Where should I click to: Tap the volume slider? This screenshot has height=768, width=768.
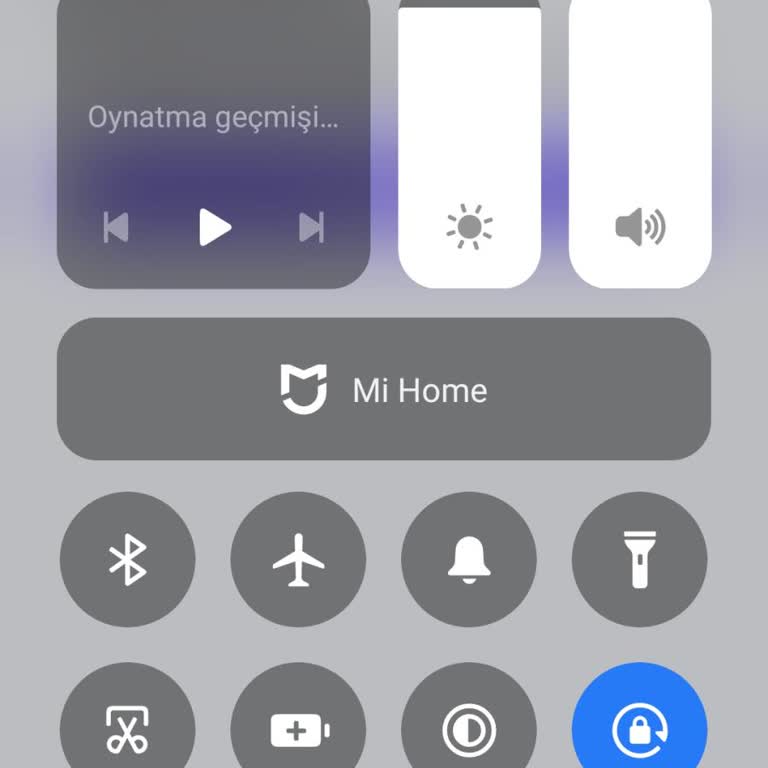(x=640, y=150)
